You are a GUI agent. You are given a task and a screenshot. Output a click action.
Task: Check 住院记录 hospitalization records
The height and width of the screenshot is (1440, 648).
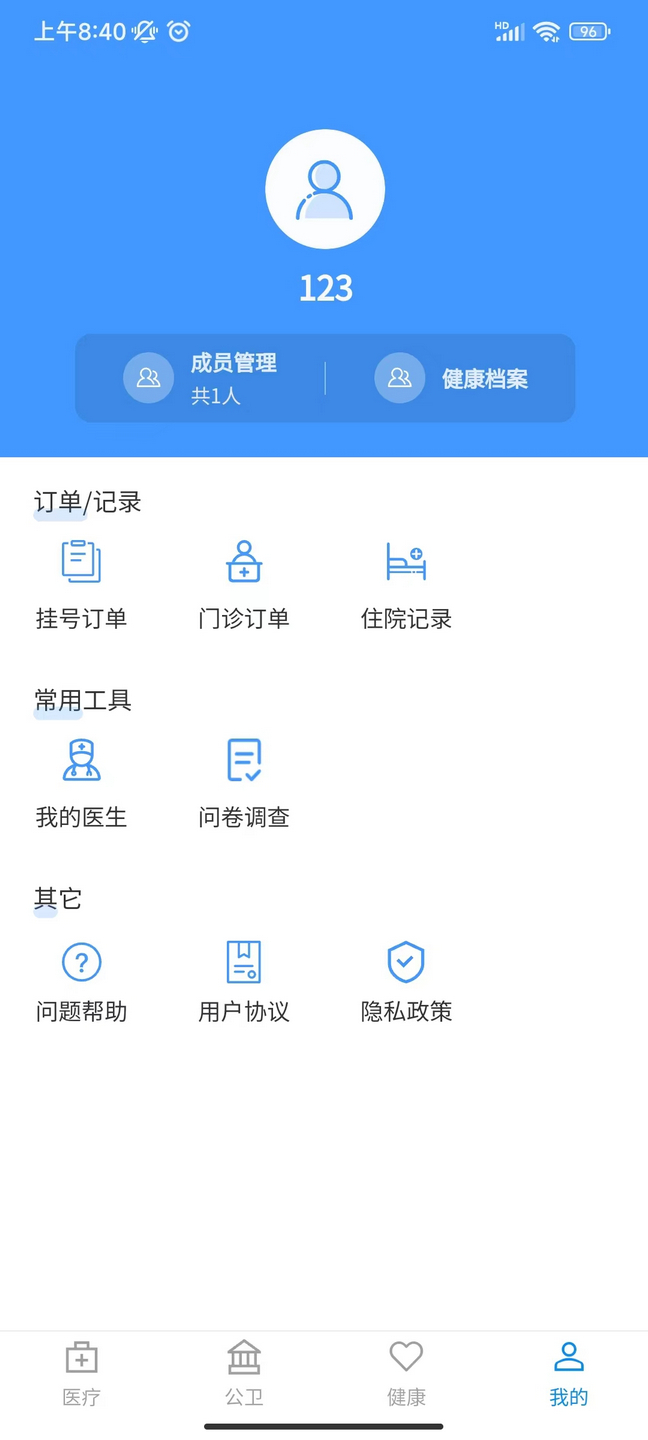coord(406,584)
